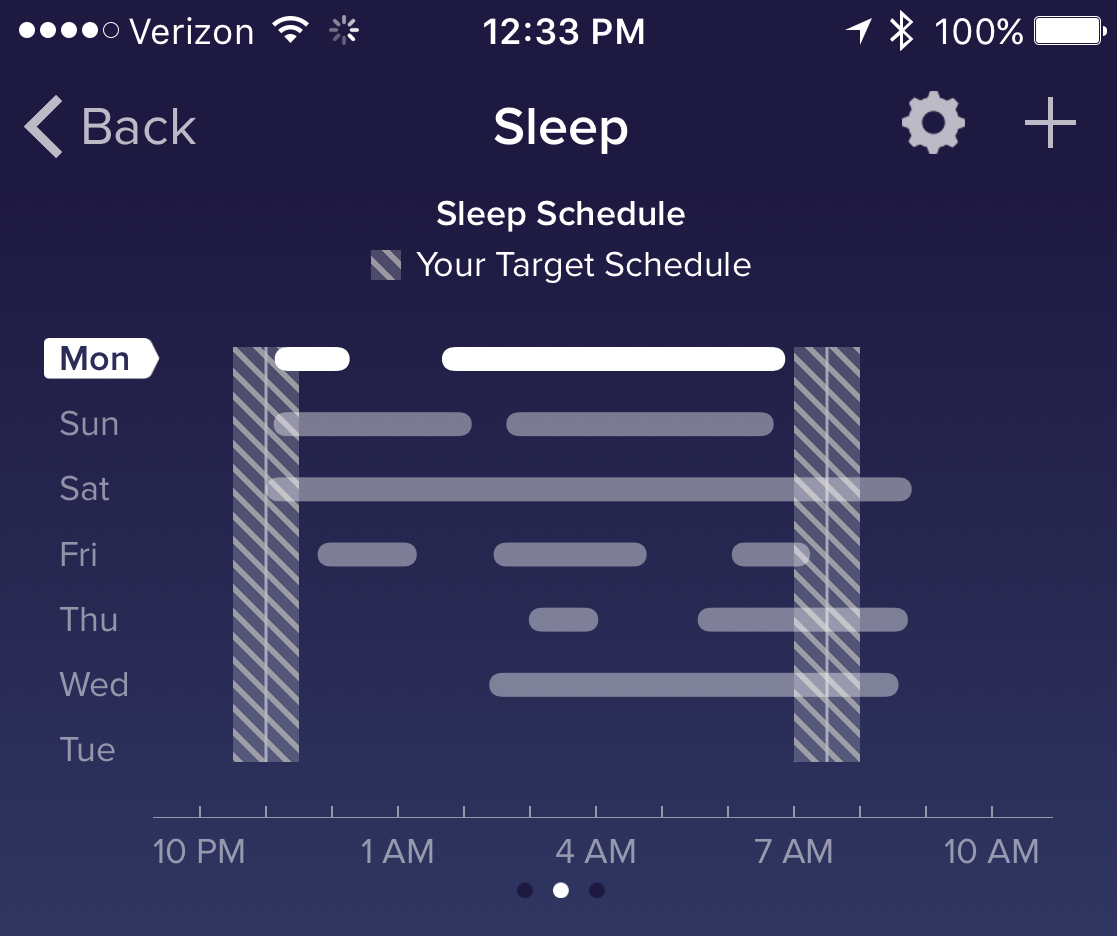This screenshot has width=1117, height=943.
Task: Add a new sleep log
Action: [x=1049, y=125]
